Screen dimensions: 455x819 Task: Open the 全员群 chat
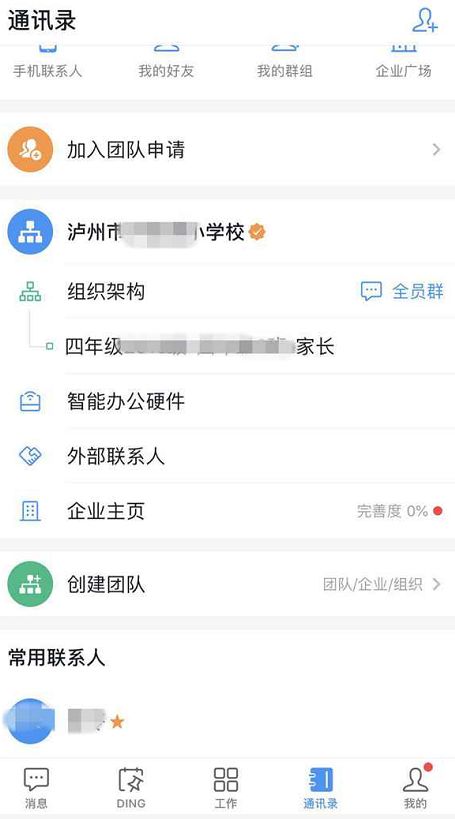(x=402, y=291)
